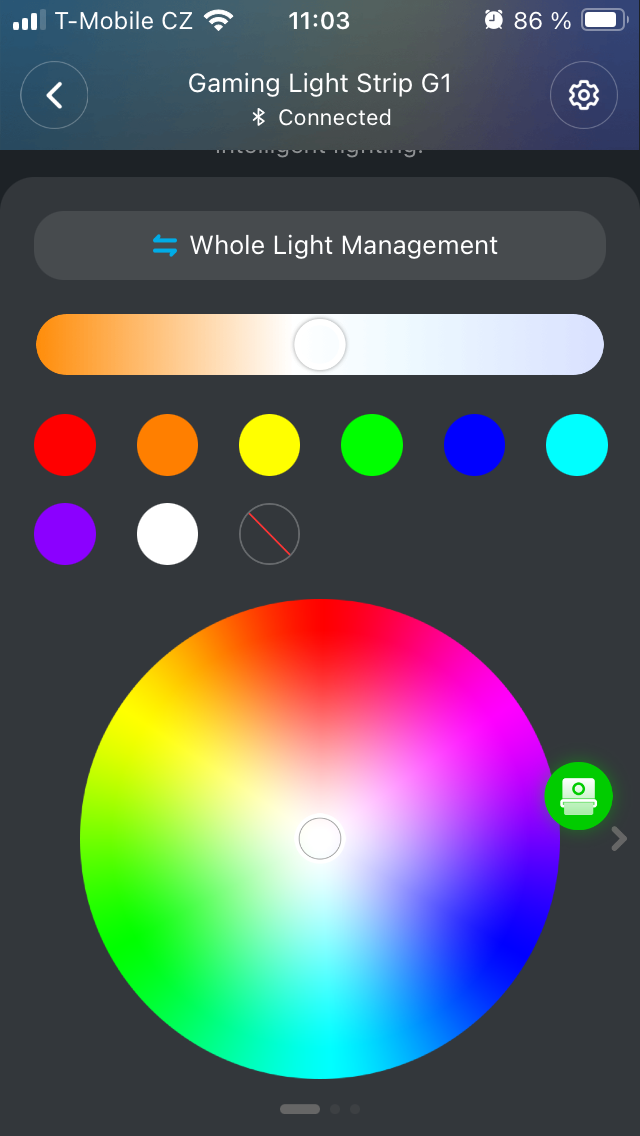Tap the gray chevron arrow on right
The image size is (640, 1136).
[x=620, y=839]
